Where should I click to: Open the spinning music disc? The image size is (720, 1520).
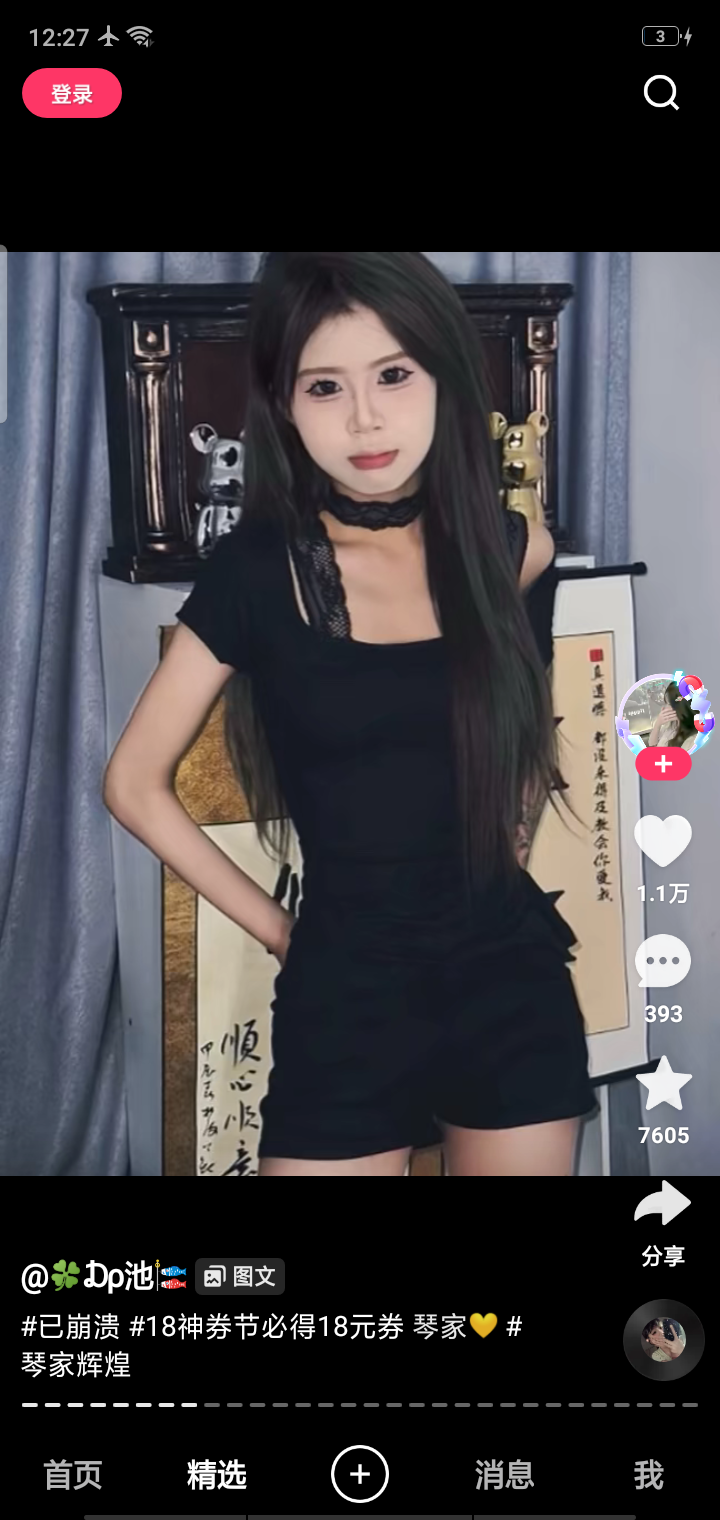[663, 1340]
